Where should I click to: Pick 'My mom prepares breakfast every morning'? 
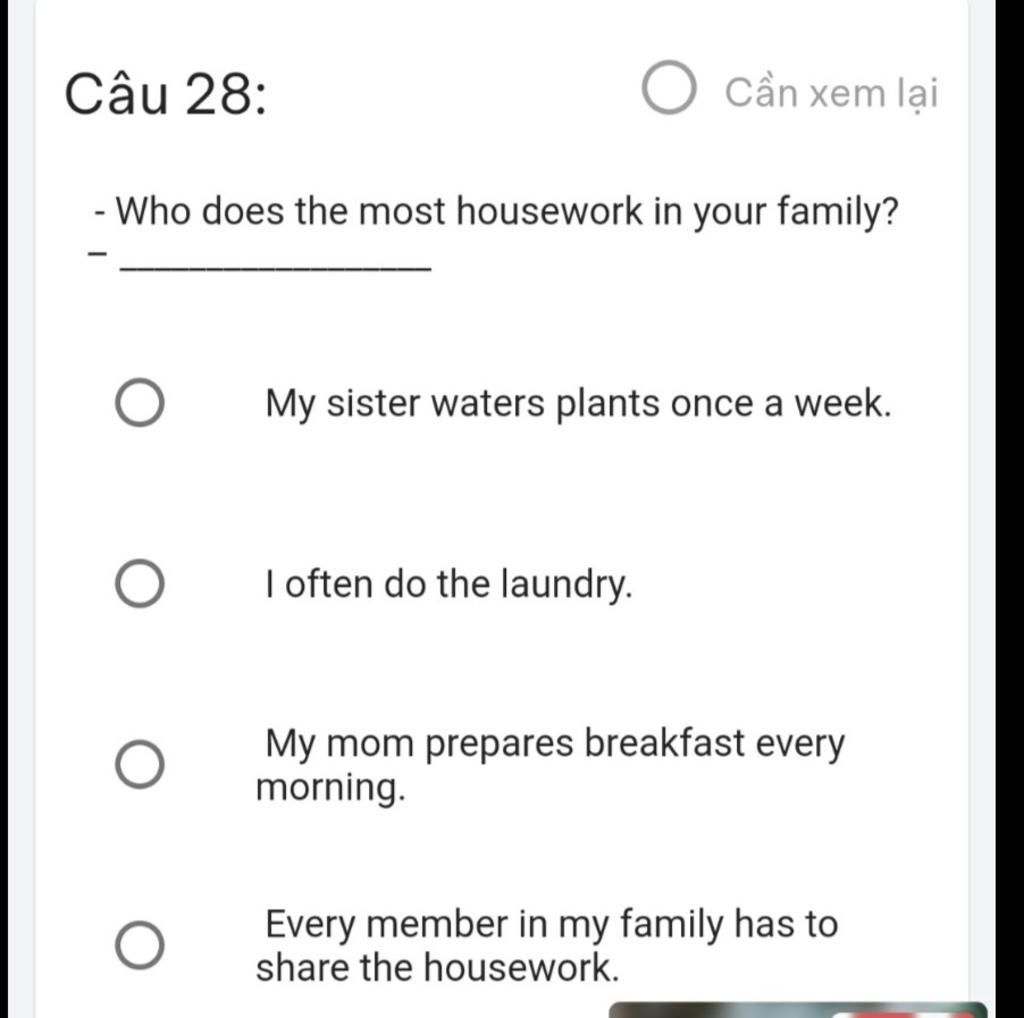click(140, 765)
